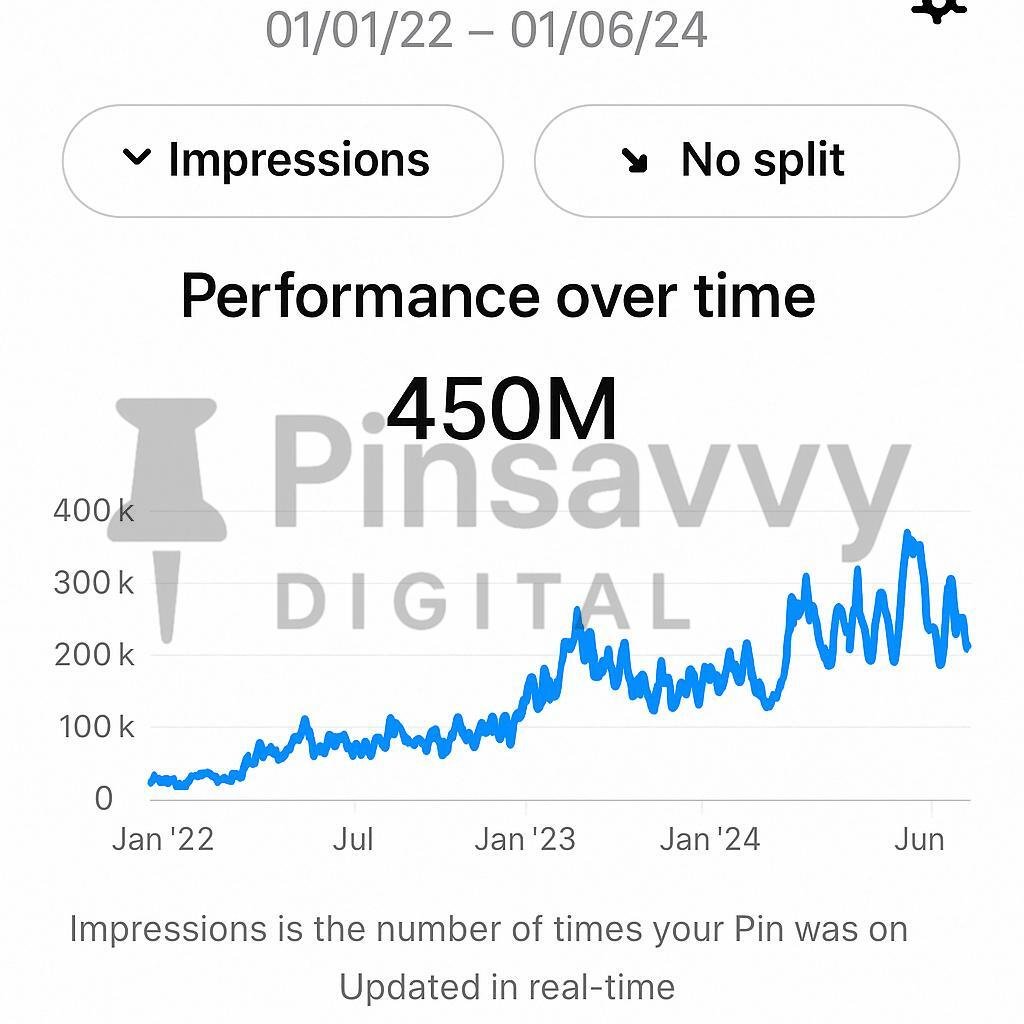Expand the Impressions metric dropdown

[x=282, y=161]
